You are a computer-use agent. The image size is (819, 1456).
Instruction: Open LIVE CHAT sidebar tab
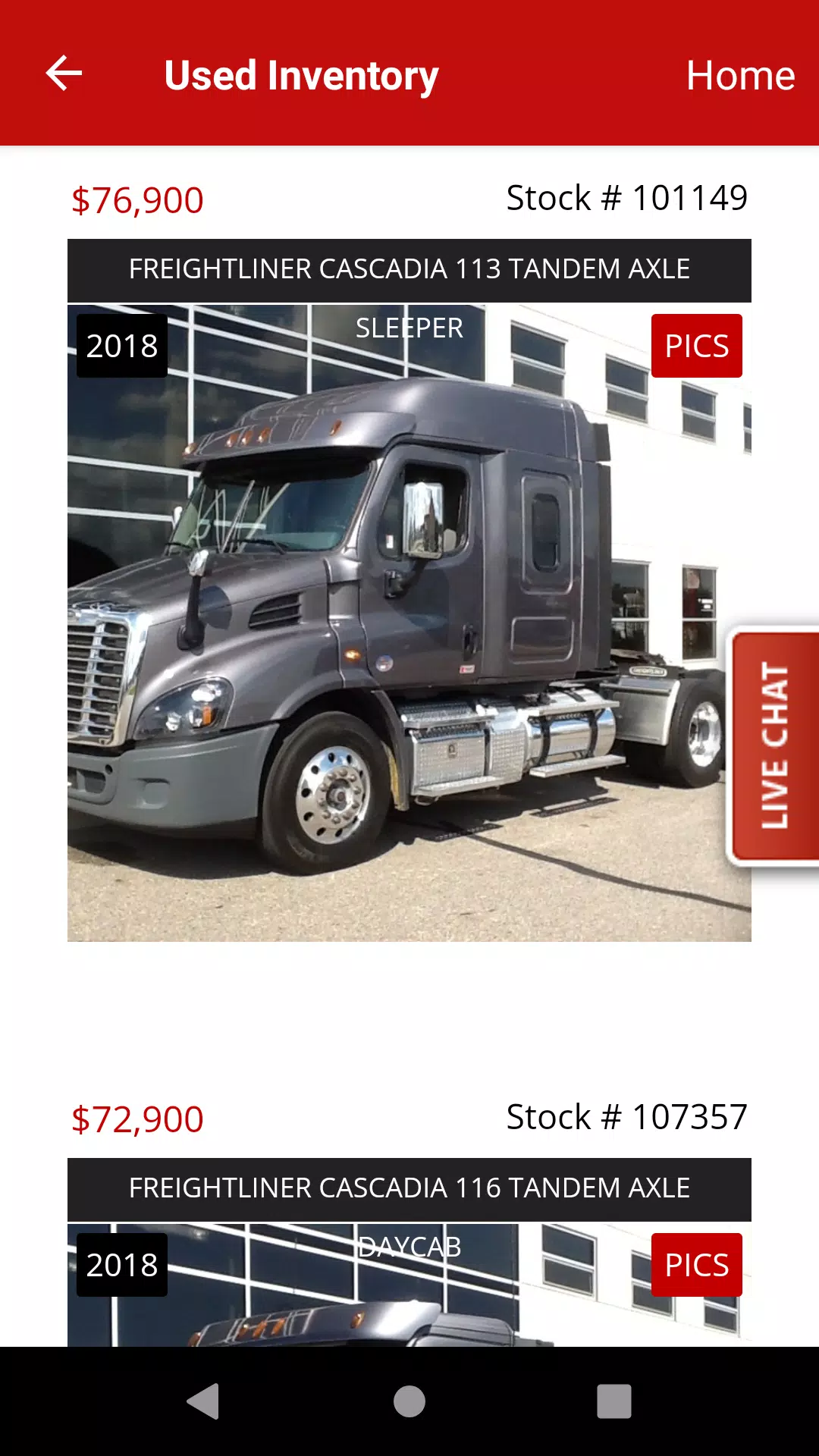click(x=772, y=747)
